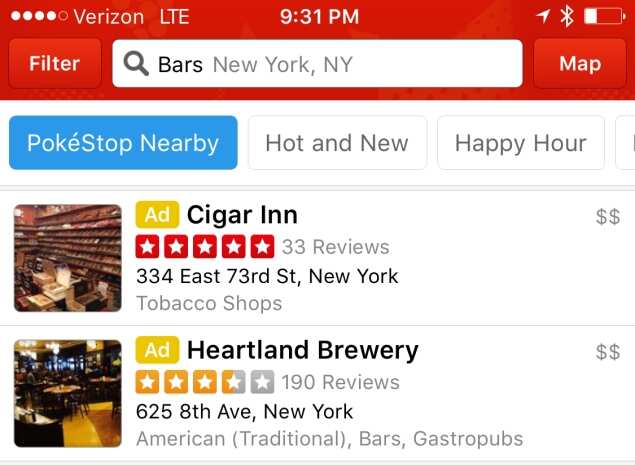
Task: Apply the Hot and New filter
Action: pos(337,143)
